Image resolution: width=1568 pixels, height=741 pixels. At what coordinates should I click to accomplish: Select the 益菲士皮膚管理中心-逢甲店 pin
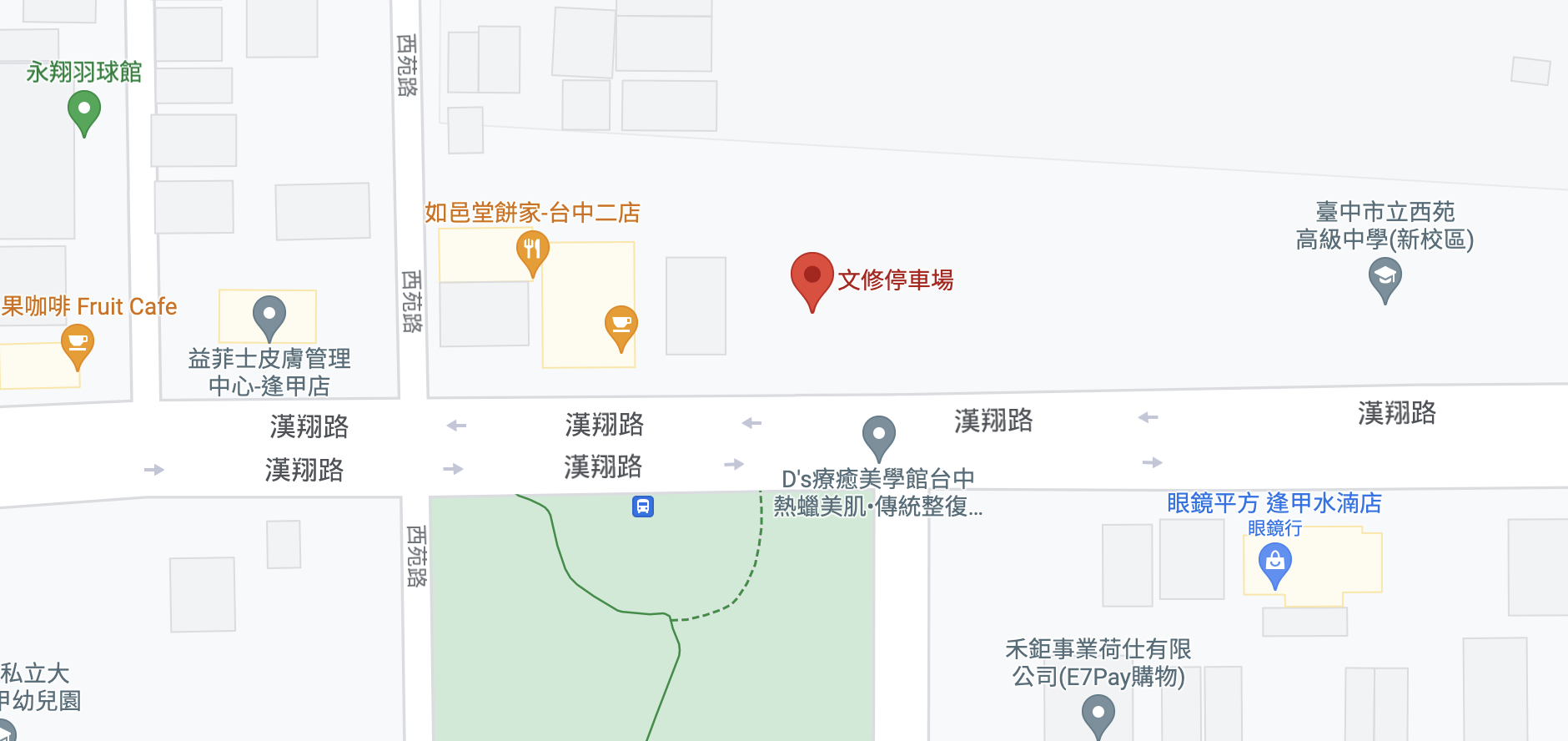pyautogui.click(x=269, y=315)
